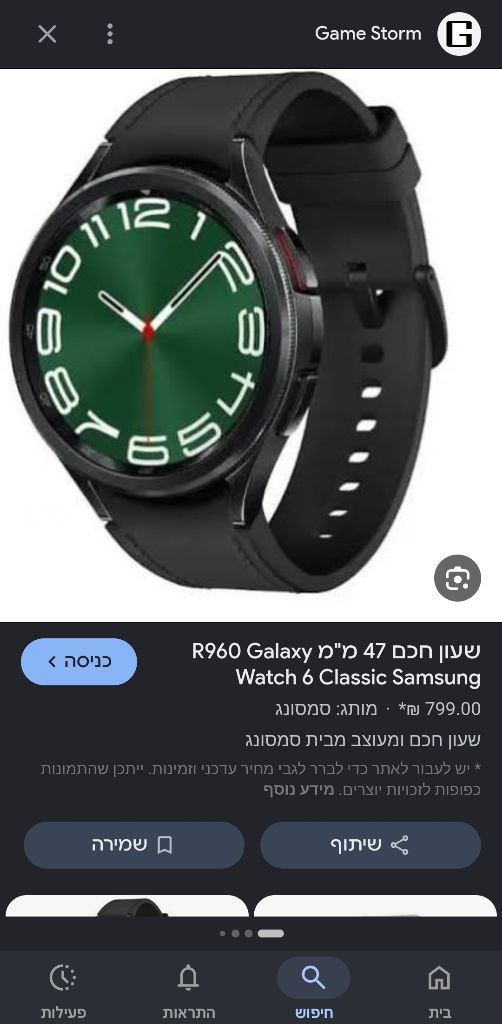The image size is (502, 1024).
Task: Open the Galaxy Watch product image
Action: pyautogui.click(x=251, y=345)
